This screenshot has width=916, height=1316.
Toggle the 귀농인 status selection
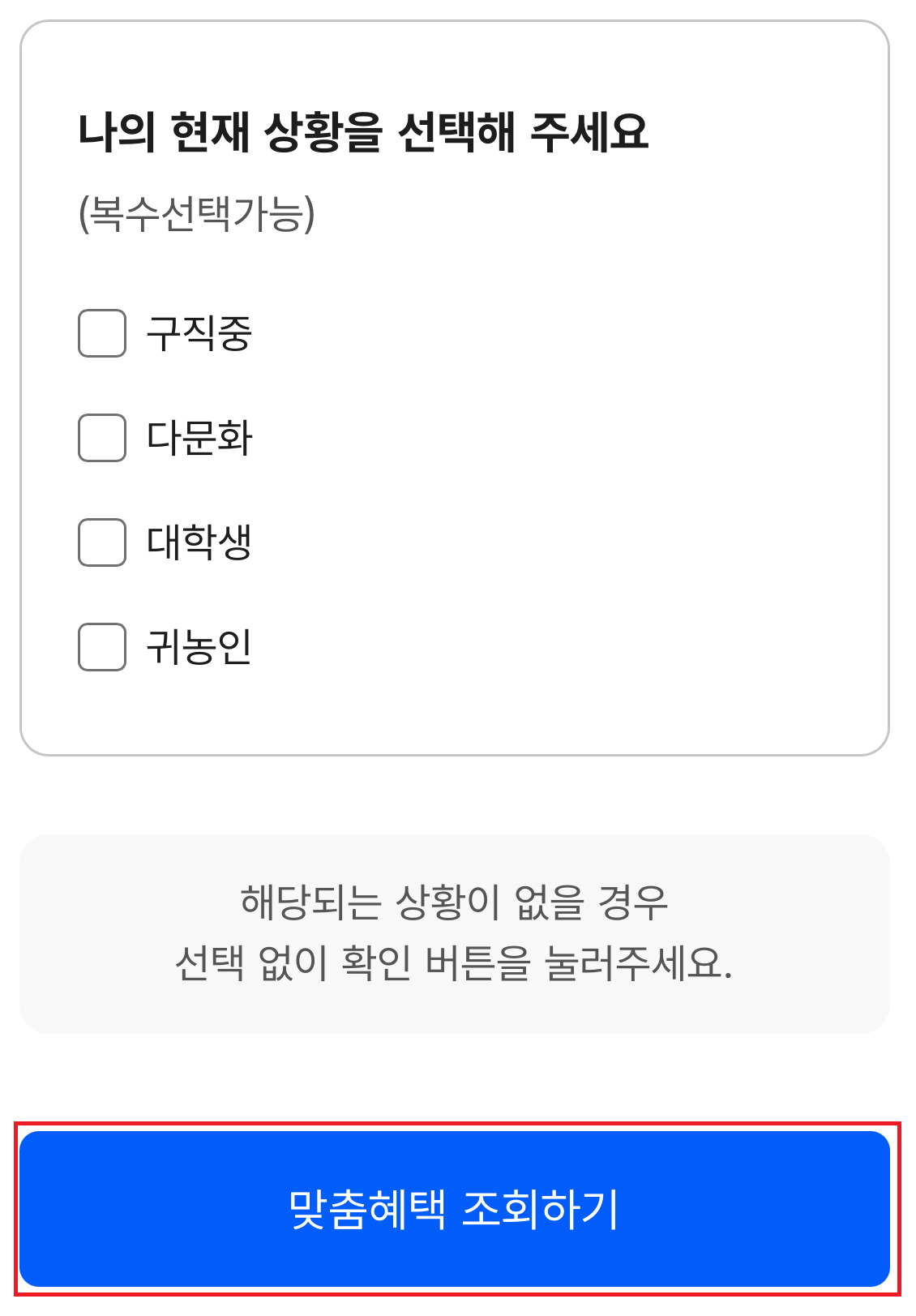point(100,647)
